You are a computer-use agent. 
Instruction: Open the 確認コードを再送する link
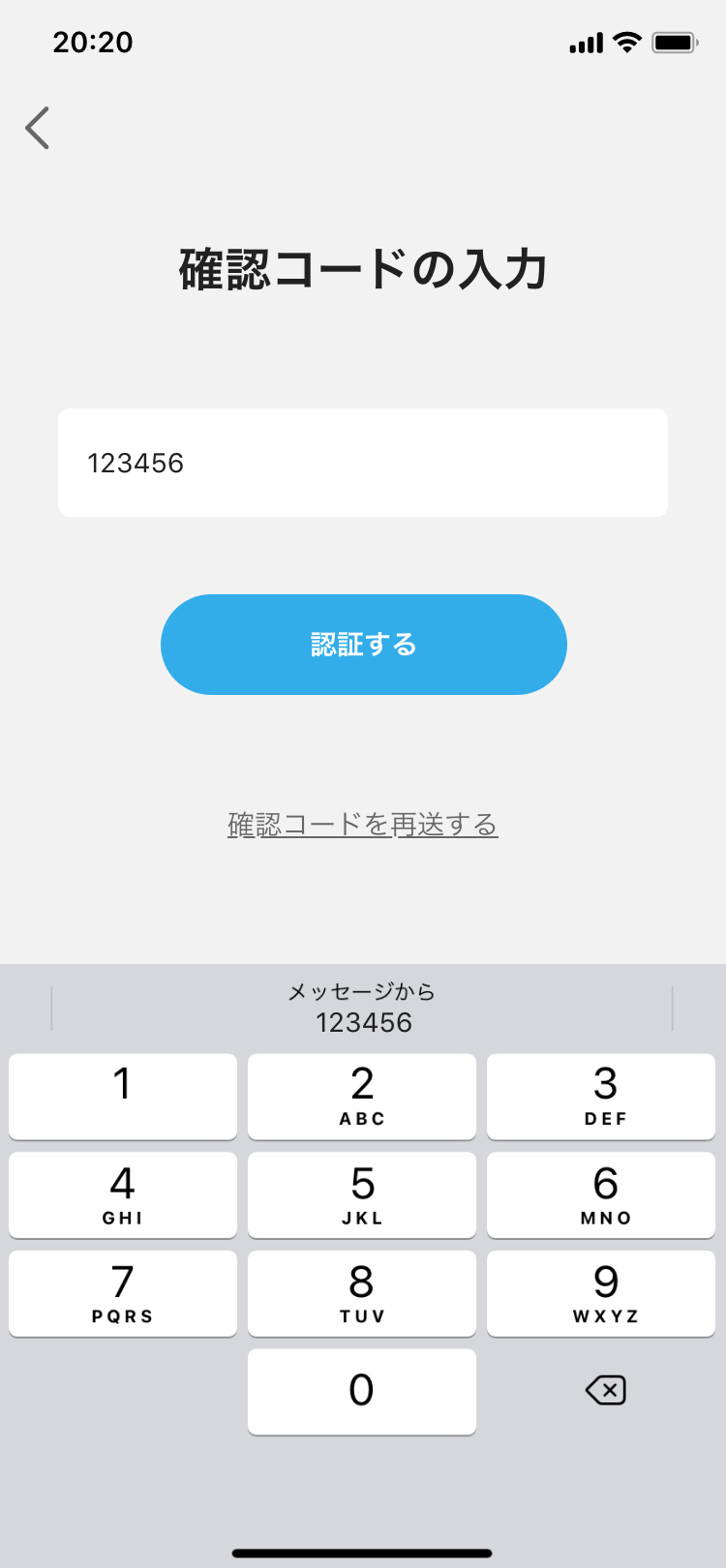tap(363, 825)
